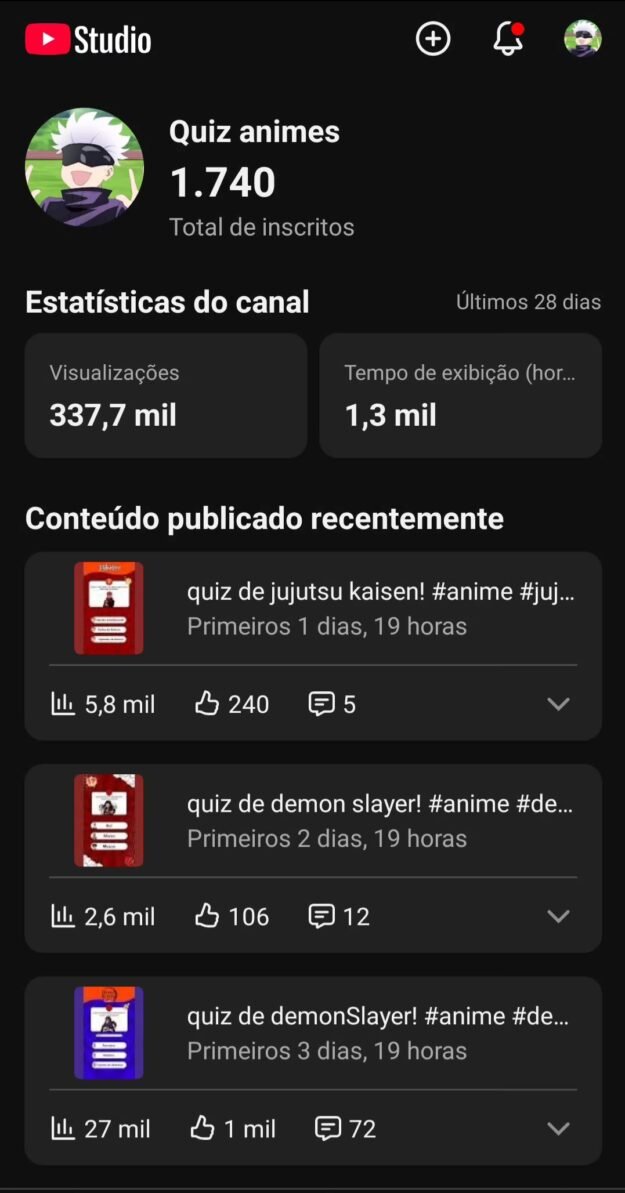The height and width of the screenshot is (1193, 625).
Task: Open the notifications bell
Action: (508, 39)
